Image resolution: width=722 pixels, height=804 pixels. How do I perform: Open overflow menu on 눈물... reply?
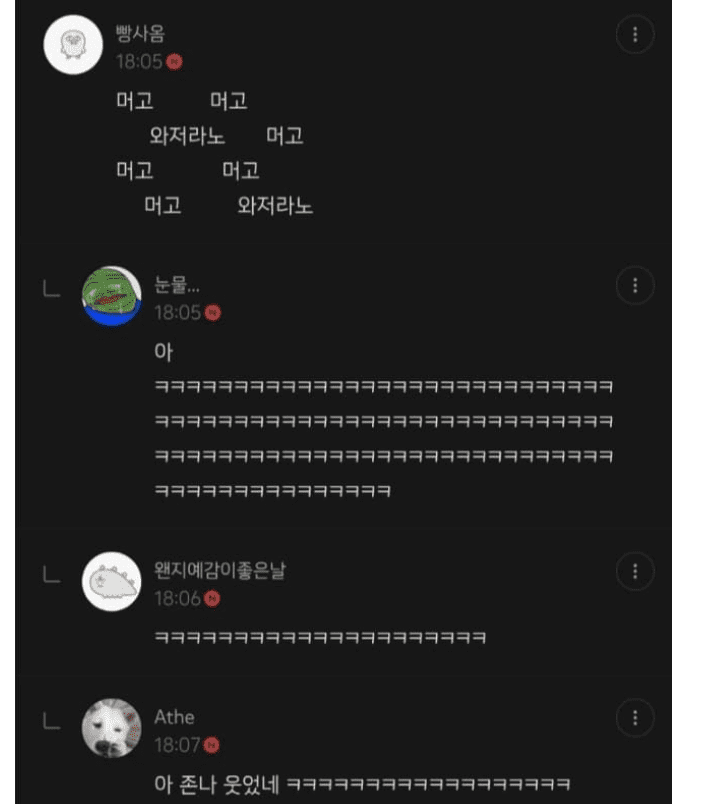pos(634,286)
